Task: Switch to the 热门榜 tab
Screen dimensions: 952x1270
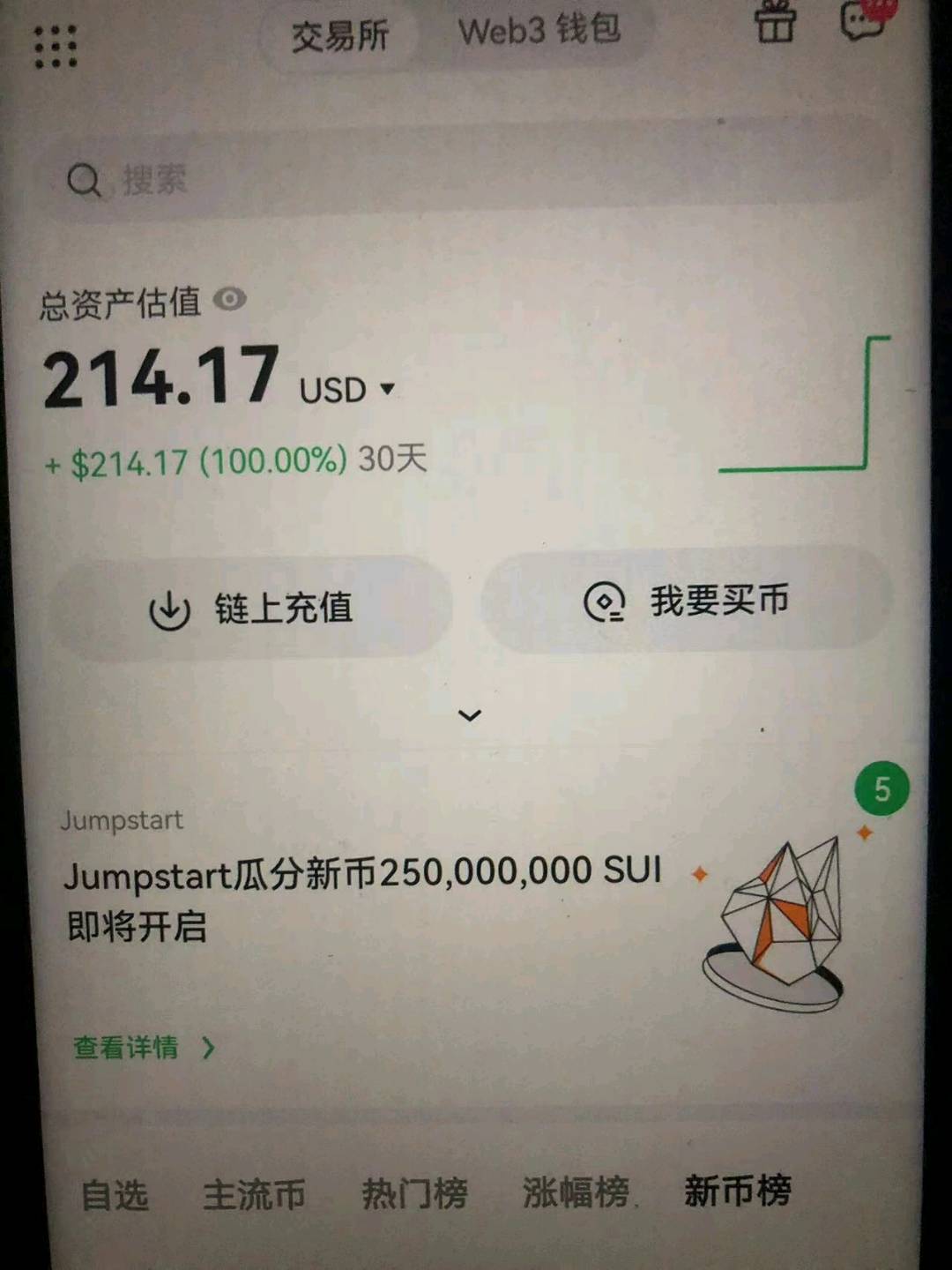Action: pos(414,1193)
